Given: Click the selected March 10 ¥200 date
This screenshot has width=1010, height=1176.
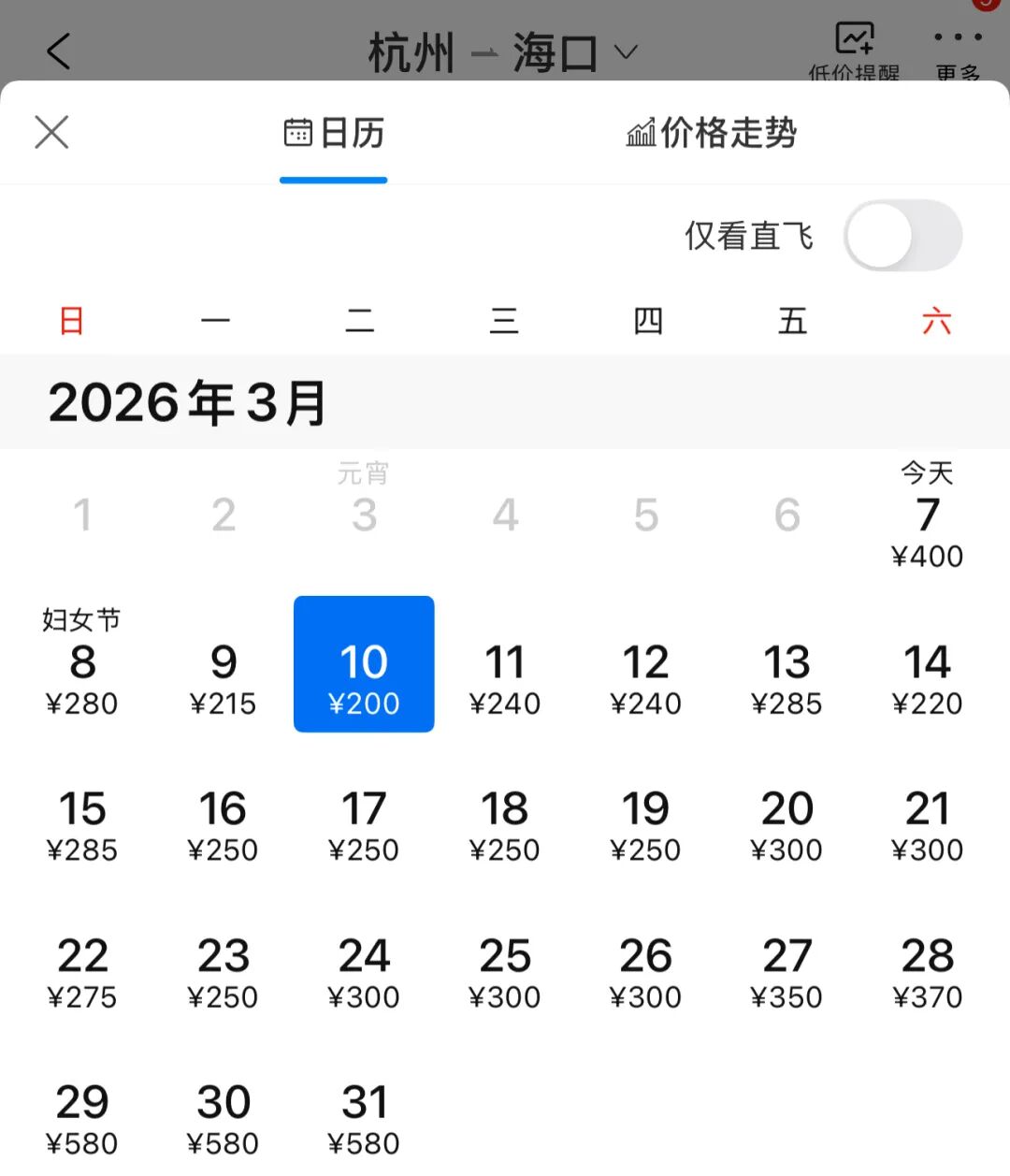Looking at the screenshot, I should pyautogui.click(x=364, y=664).
